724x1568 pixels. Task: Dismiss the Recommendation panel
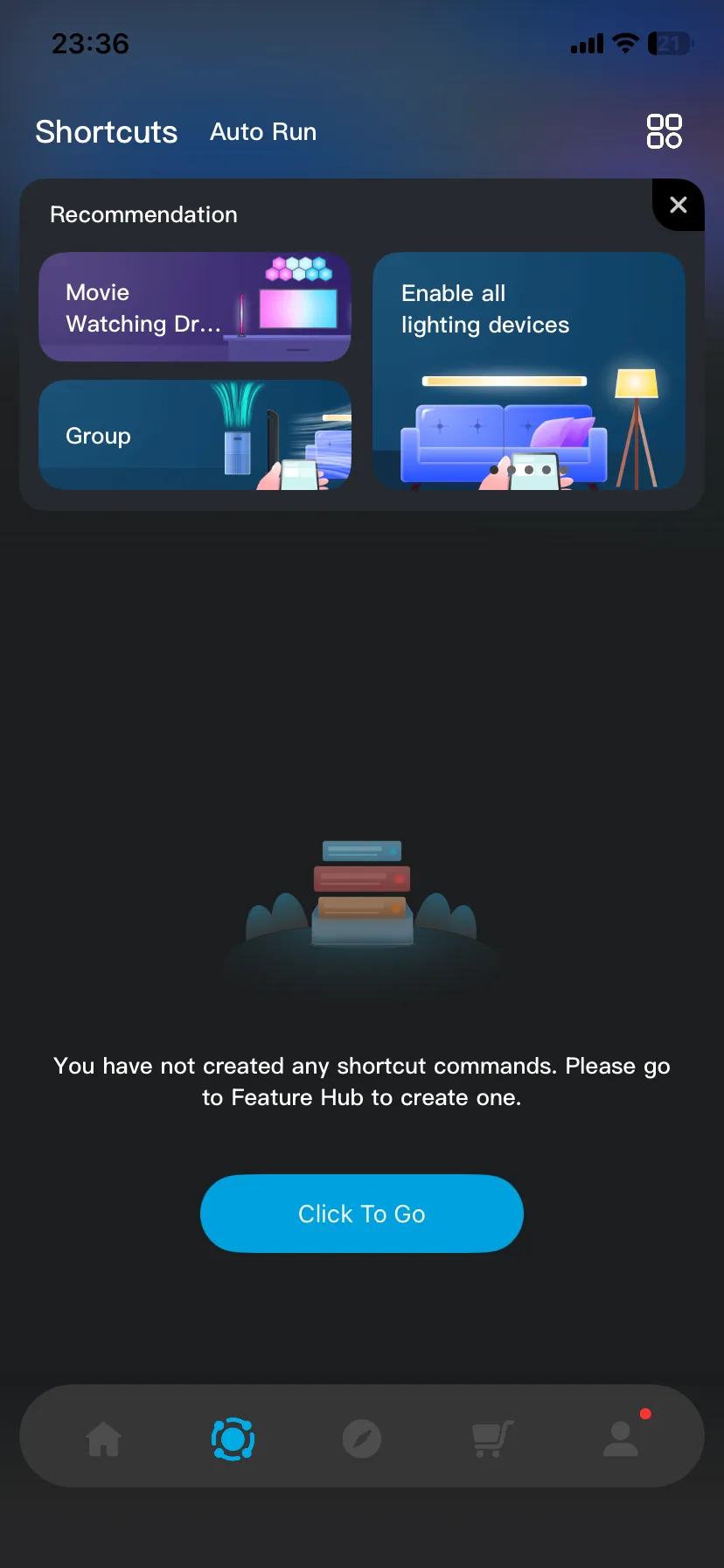pyautogui.click(x=678, y=206)
